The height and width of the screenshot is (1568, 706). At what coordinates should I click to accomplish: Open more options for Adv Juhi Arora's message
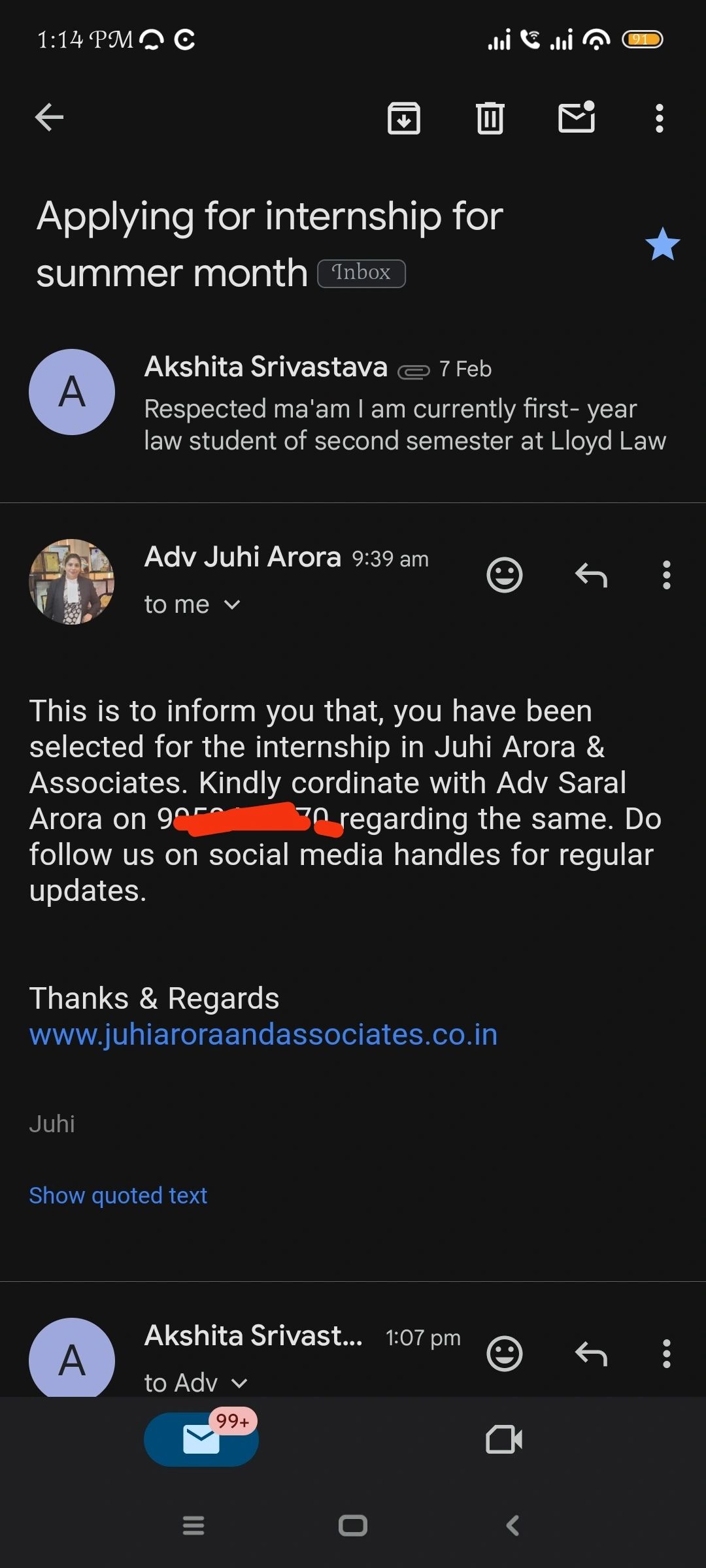tap(666, 575)
